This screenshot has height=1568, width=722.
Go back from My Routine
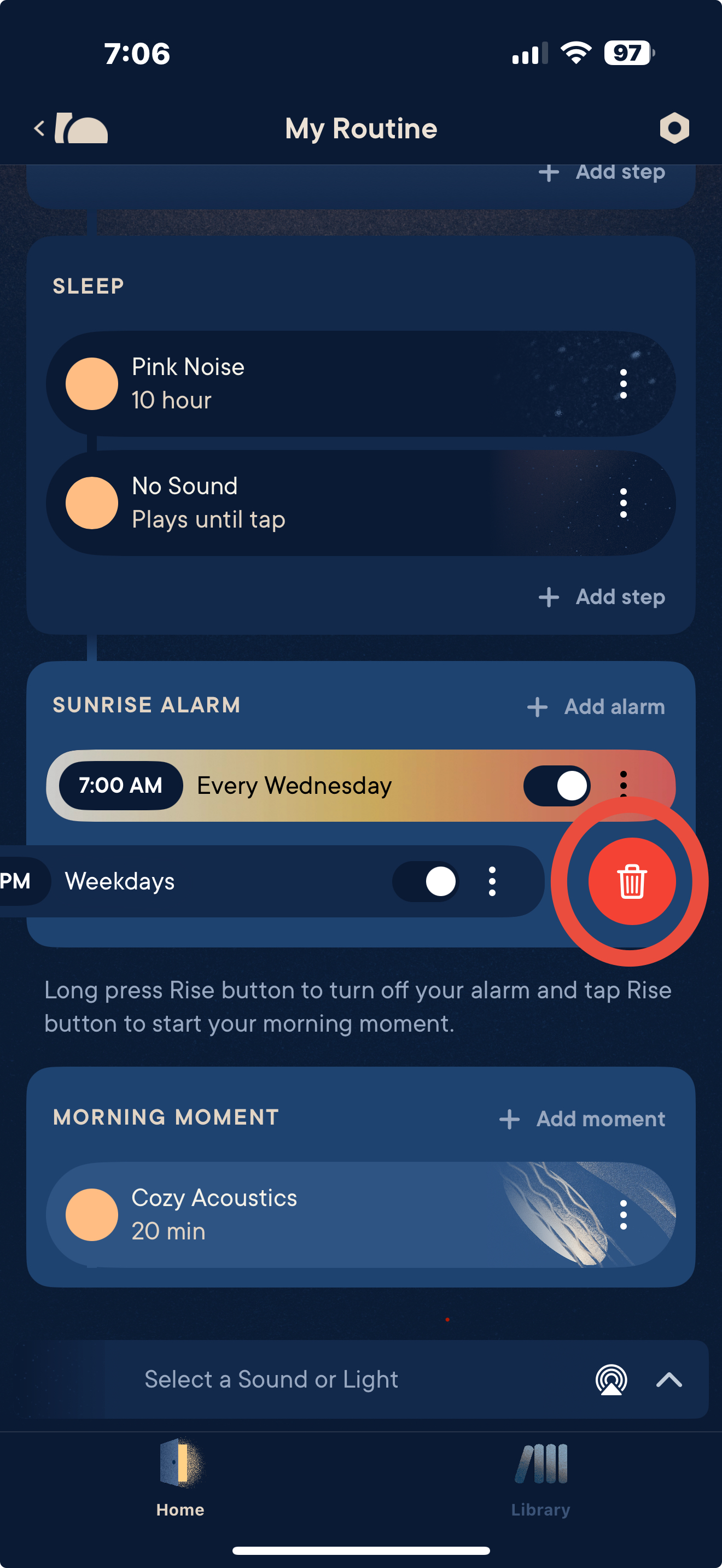click(x=40, y=128)
